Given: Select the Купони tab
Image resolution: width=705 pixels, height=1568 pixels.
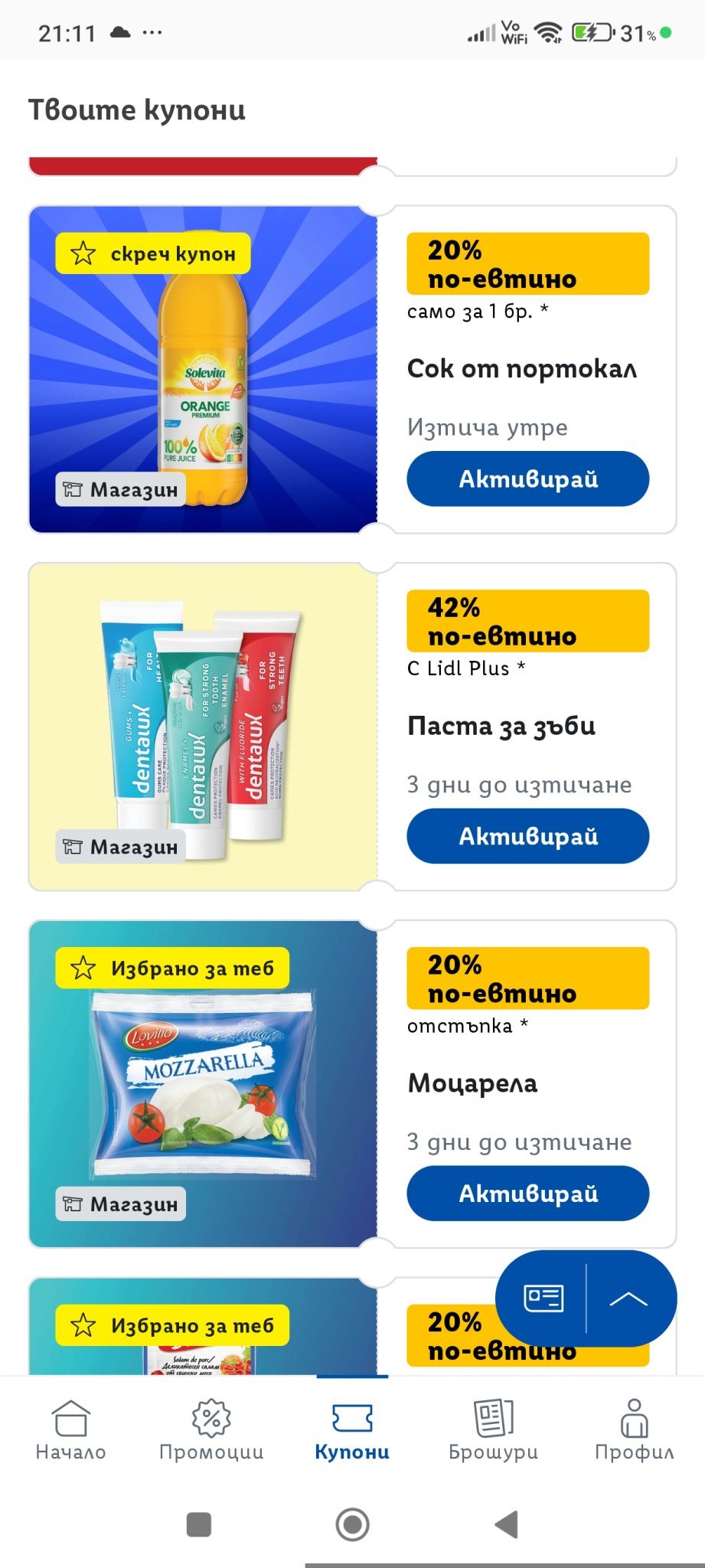Looking at the screenshot, I should point(352,1430).
